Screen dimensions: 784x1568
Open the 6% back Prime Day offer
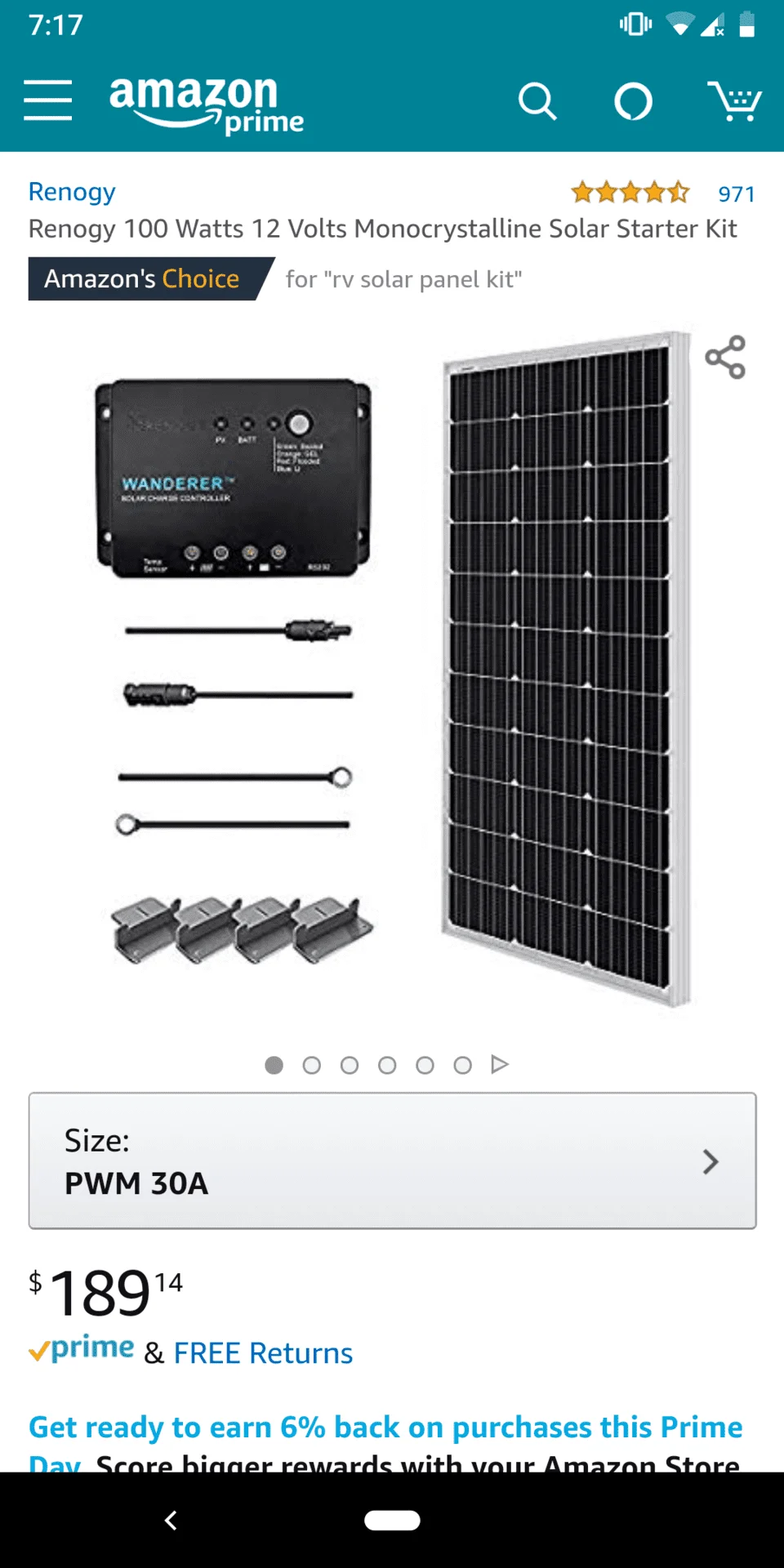385,1428
